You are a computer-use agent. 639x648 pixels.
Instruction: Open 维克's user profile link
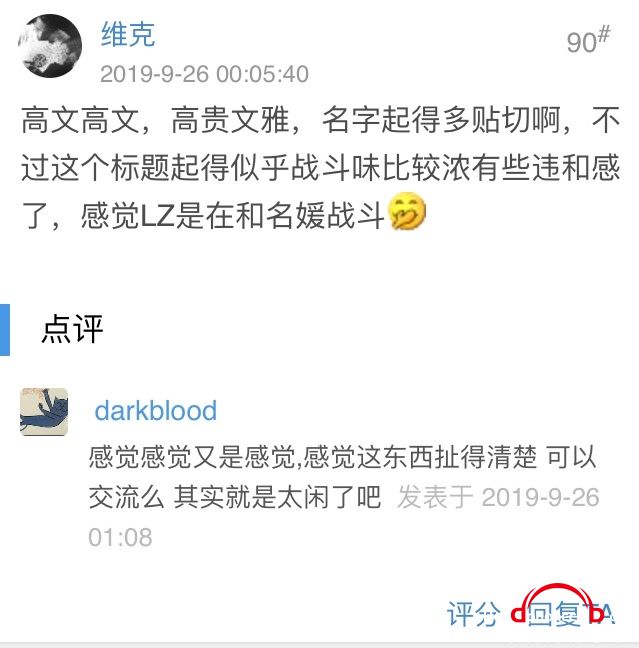pos(128,35)
